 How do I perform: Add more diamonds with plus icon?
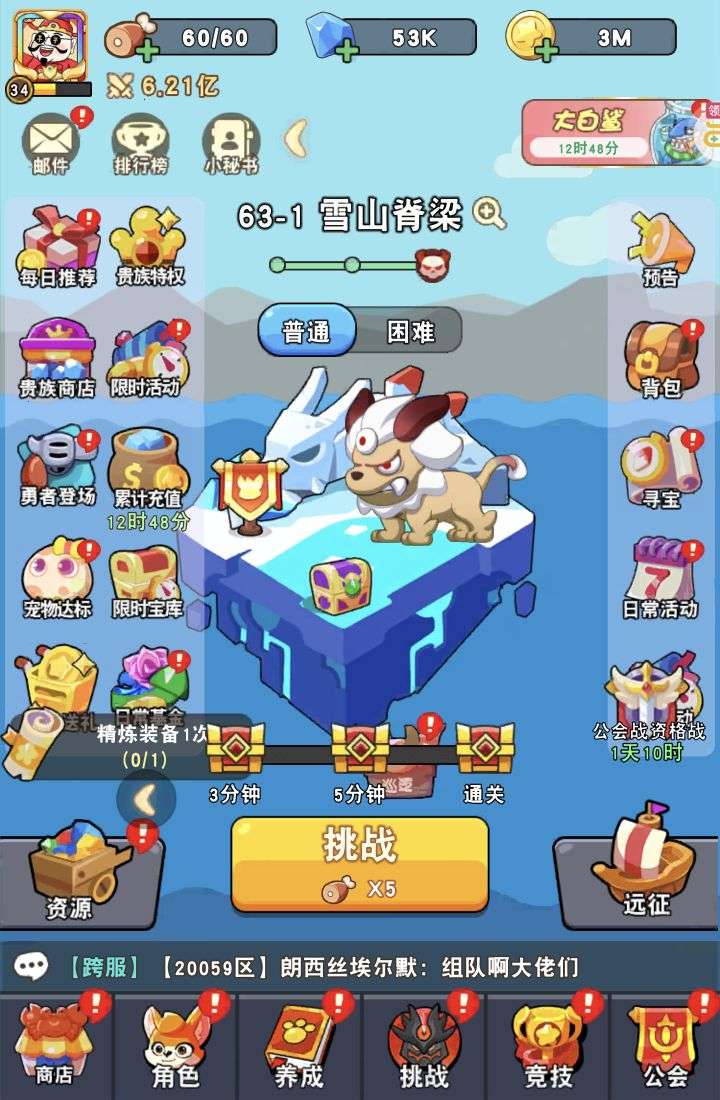click(346, 51)
